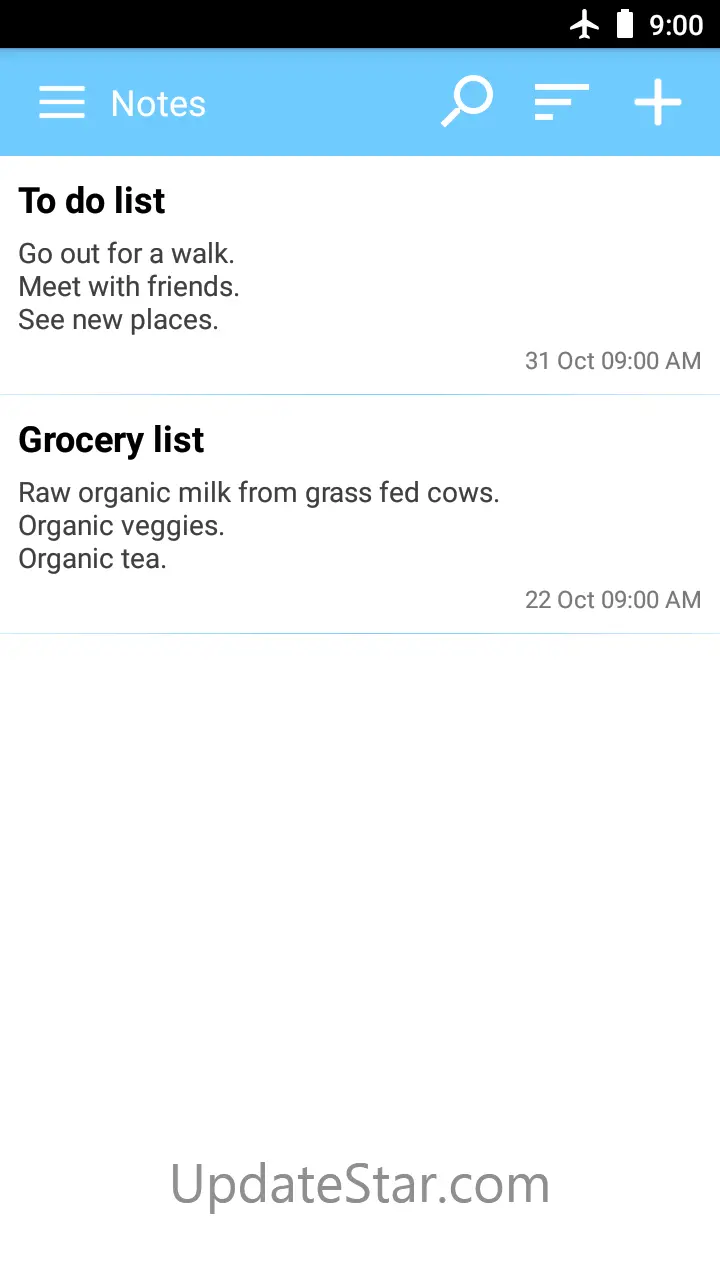Viewport: 720px width, 1280px height.
Task: Add a new note
Action: pos(657,103)
